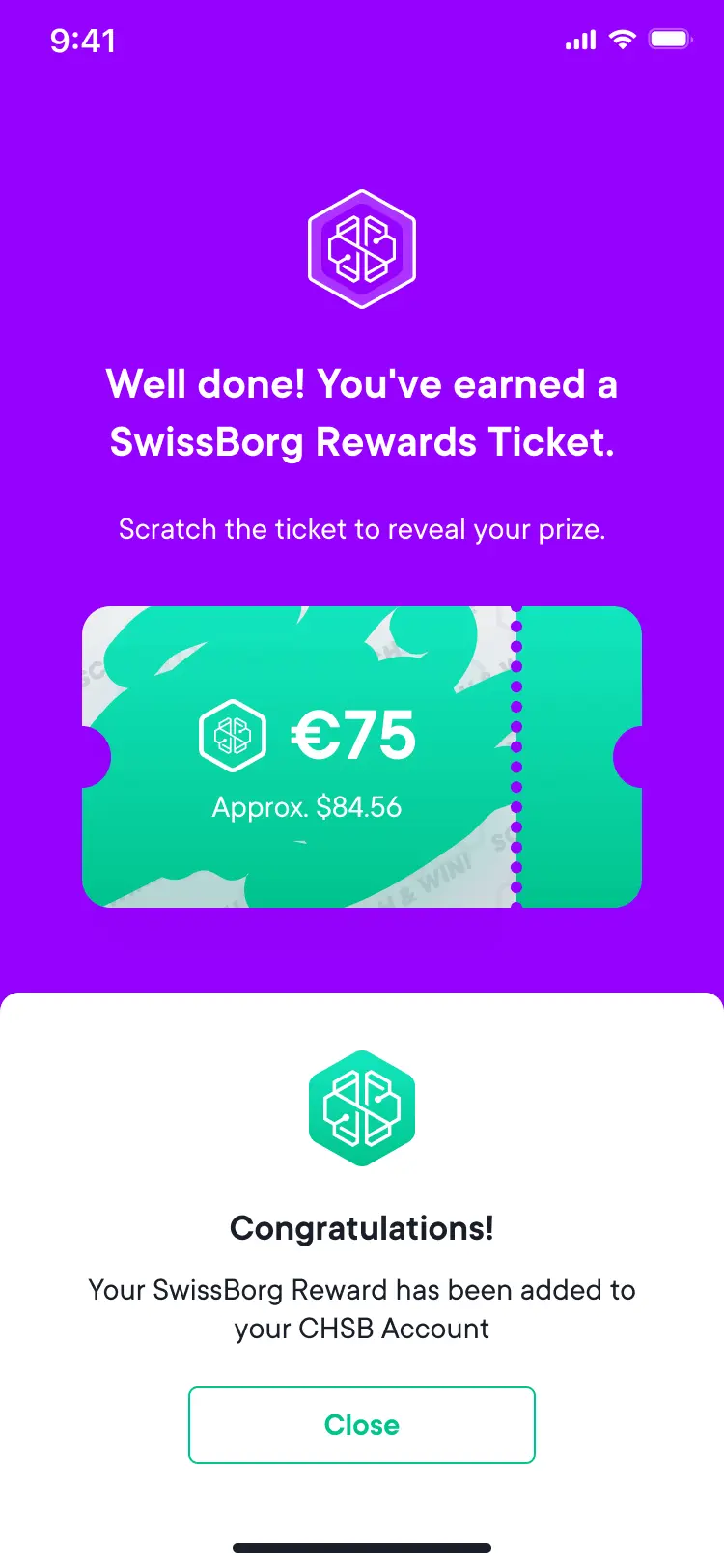Tap the cellular signal icon

point(579,40)
